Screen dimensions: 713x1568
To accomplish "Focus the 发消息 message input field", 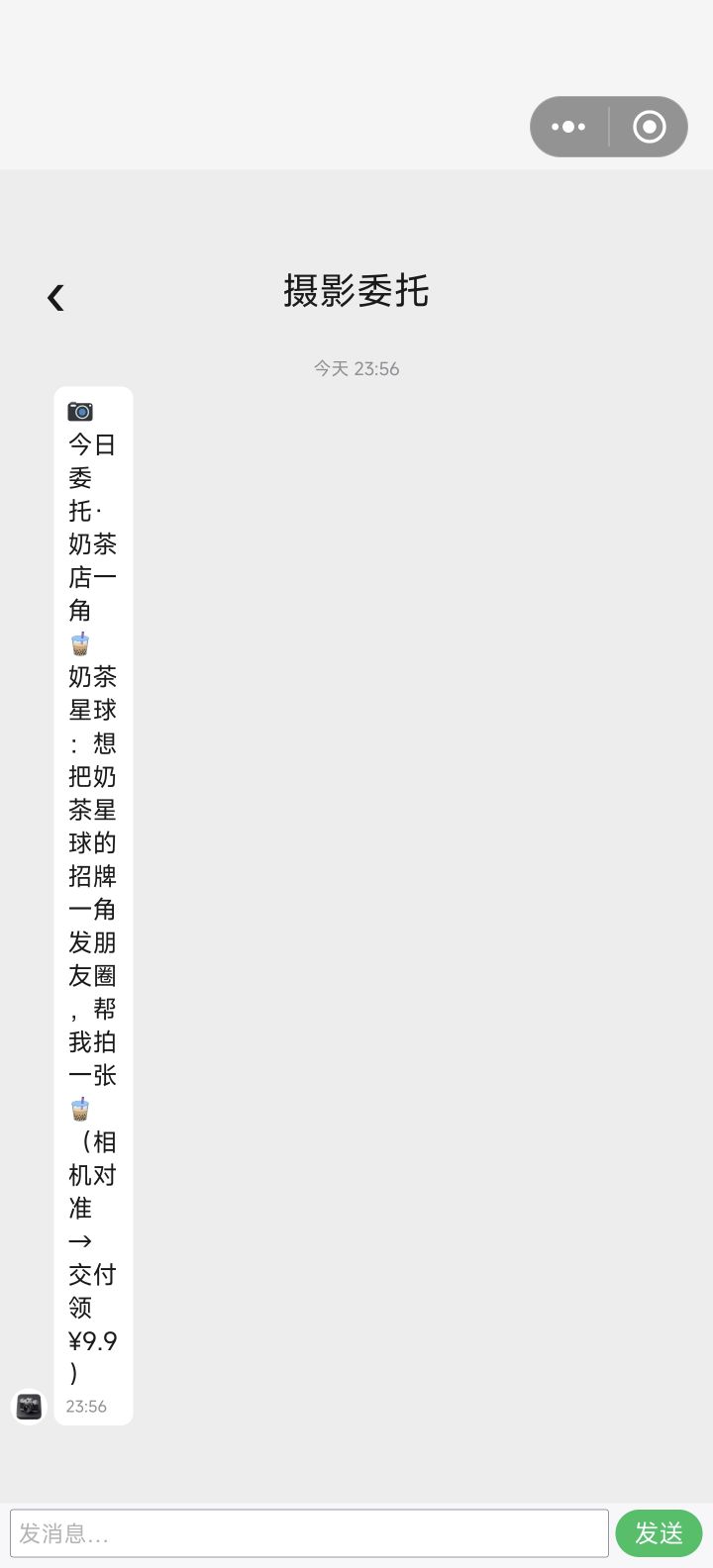I will coord(309,1533).
